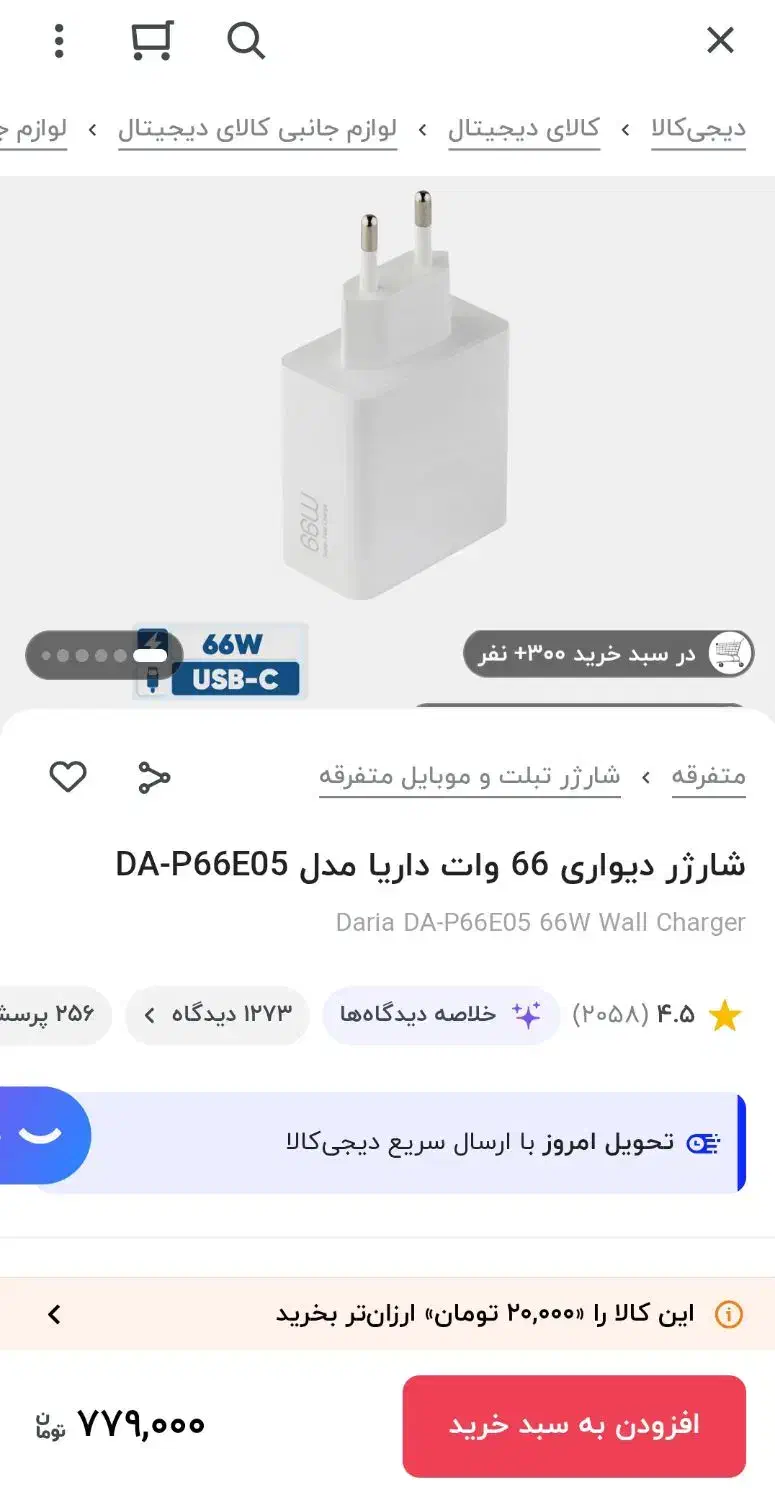Expand the ۲۵۶ پرسش section
Viewport: 775px width, 1500px height.
click(x=45, y=1014)
